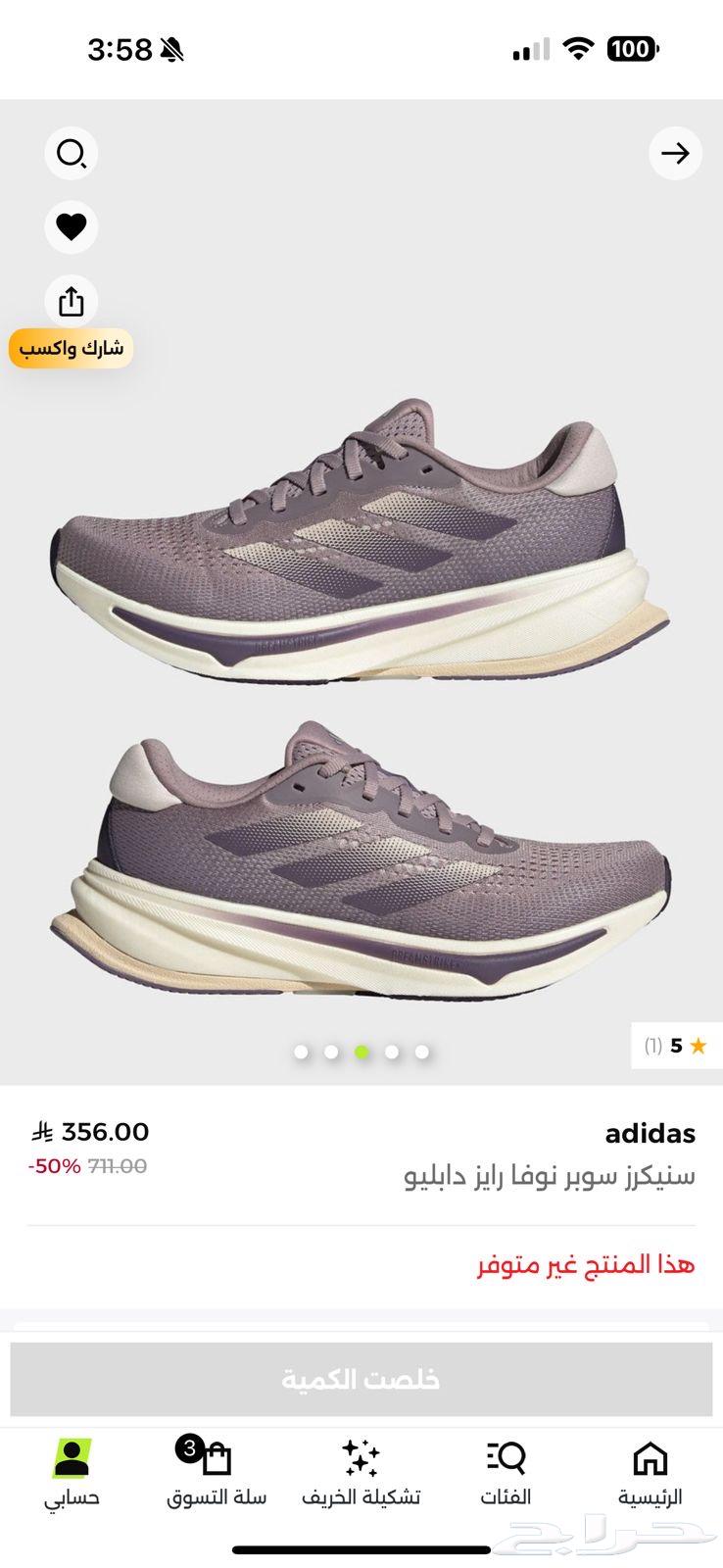Screen dimensions: 723x1568
Task: View the sneaker product image
Action: [361, 706]
